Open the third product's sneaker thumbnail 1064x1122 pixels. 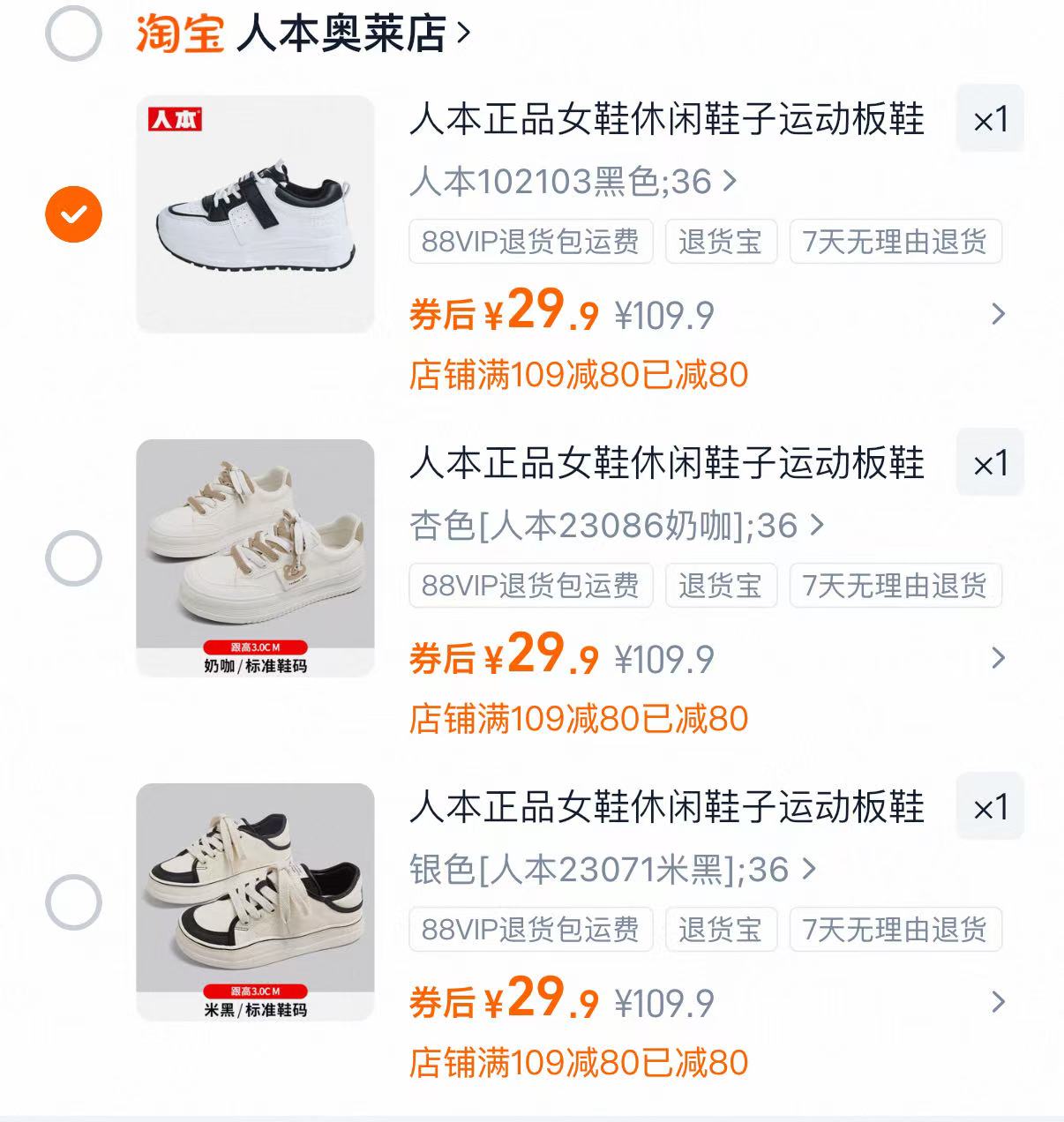pyautogui.click(x=256, y=900)
